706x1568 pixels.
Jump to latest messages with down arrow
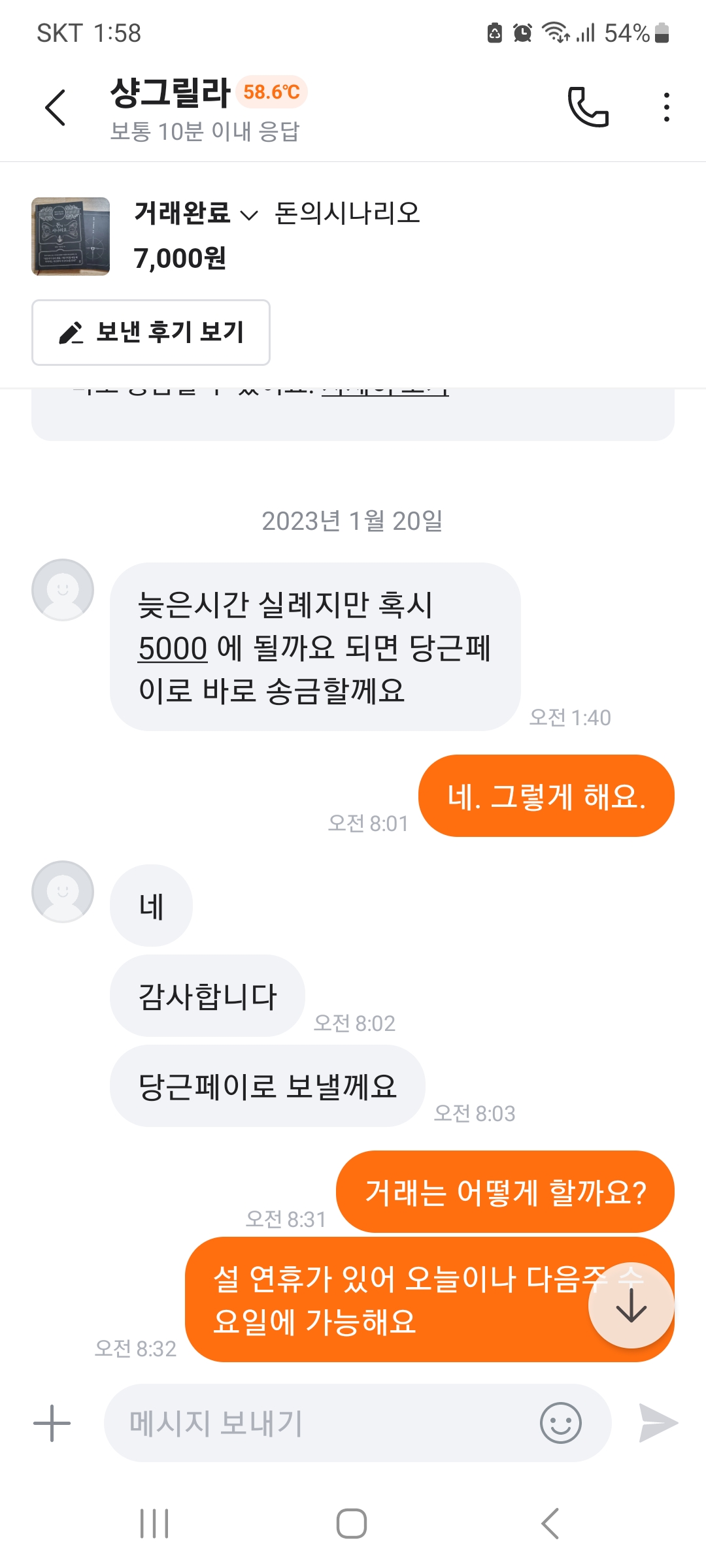[x=631, y=1305]
